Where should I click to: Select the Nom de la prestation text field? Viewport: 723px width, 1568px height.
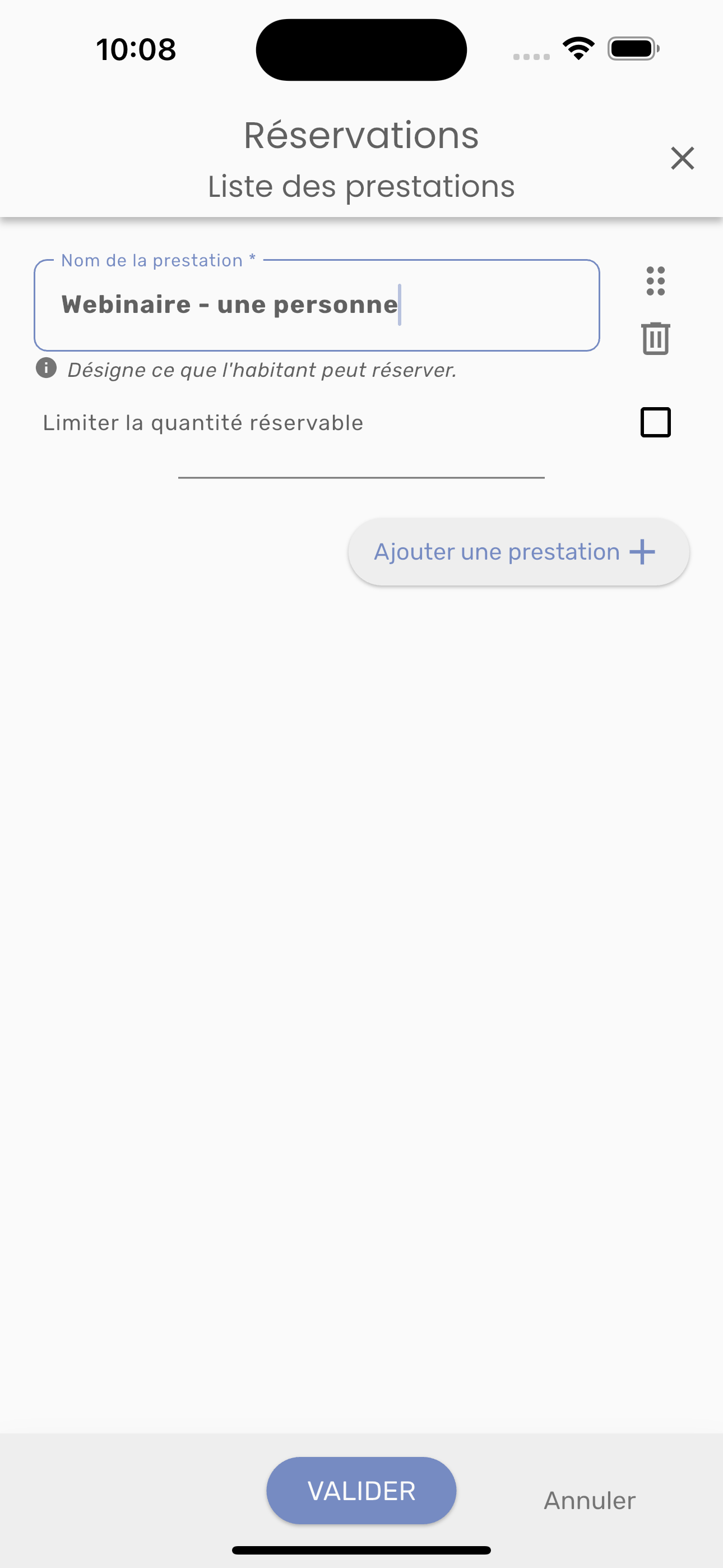[317, 305]
